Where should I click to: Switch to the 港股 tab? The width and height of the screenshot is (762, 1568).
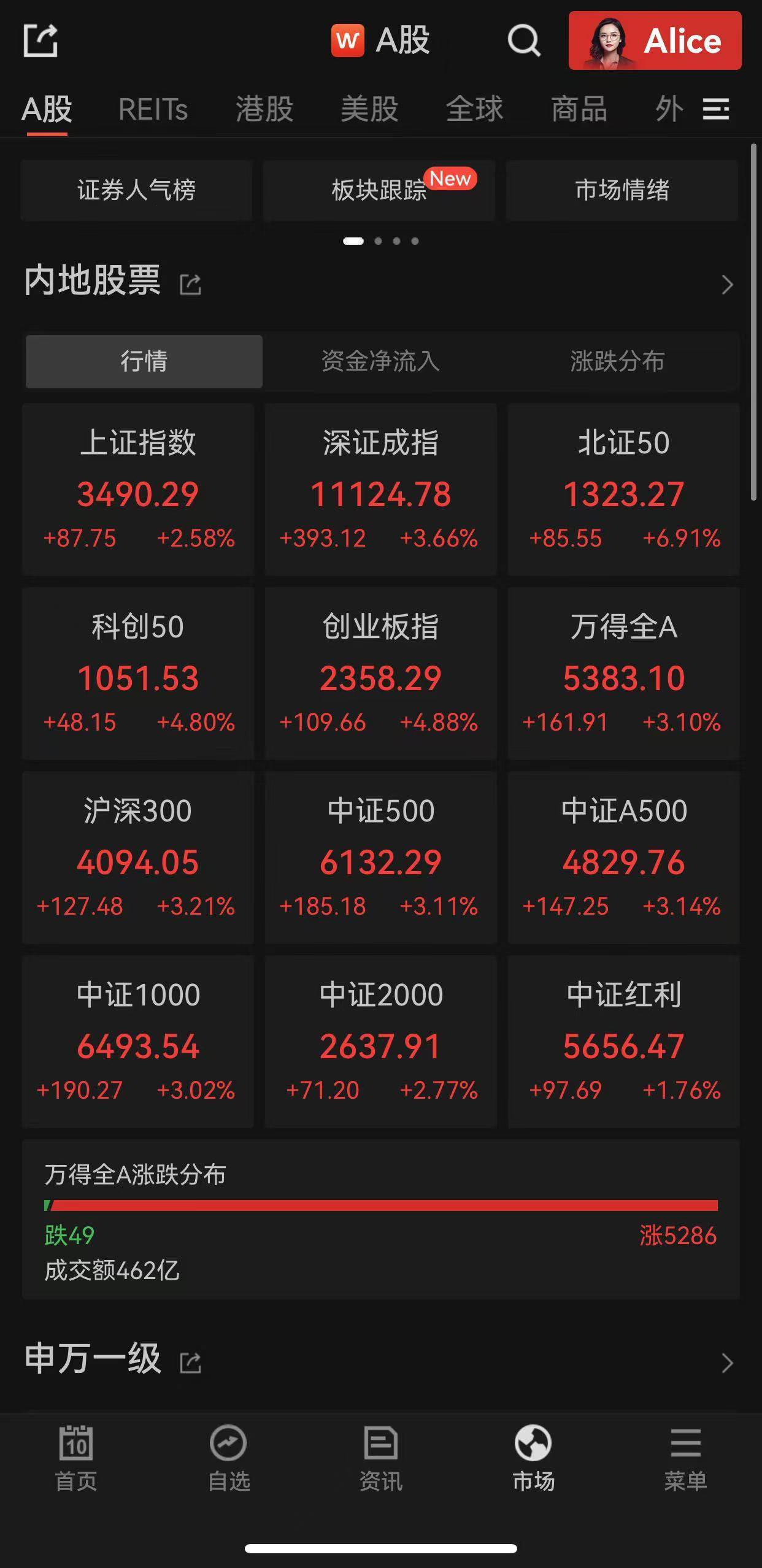264,109
